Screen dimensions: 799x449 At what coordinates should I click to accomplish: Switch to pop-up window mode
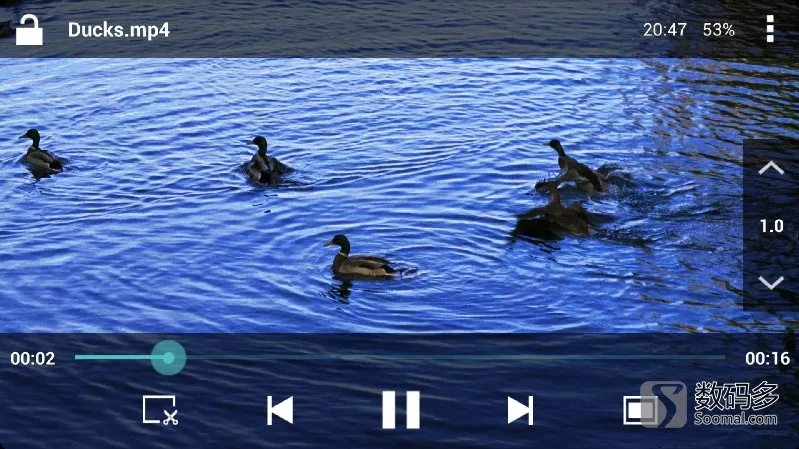click(638, 410)
